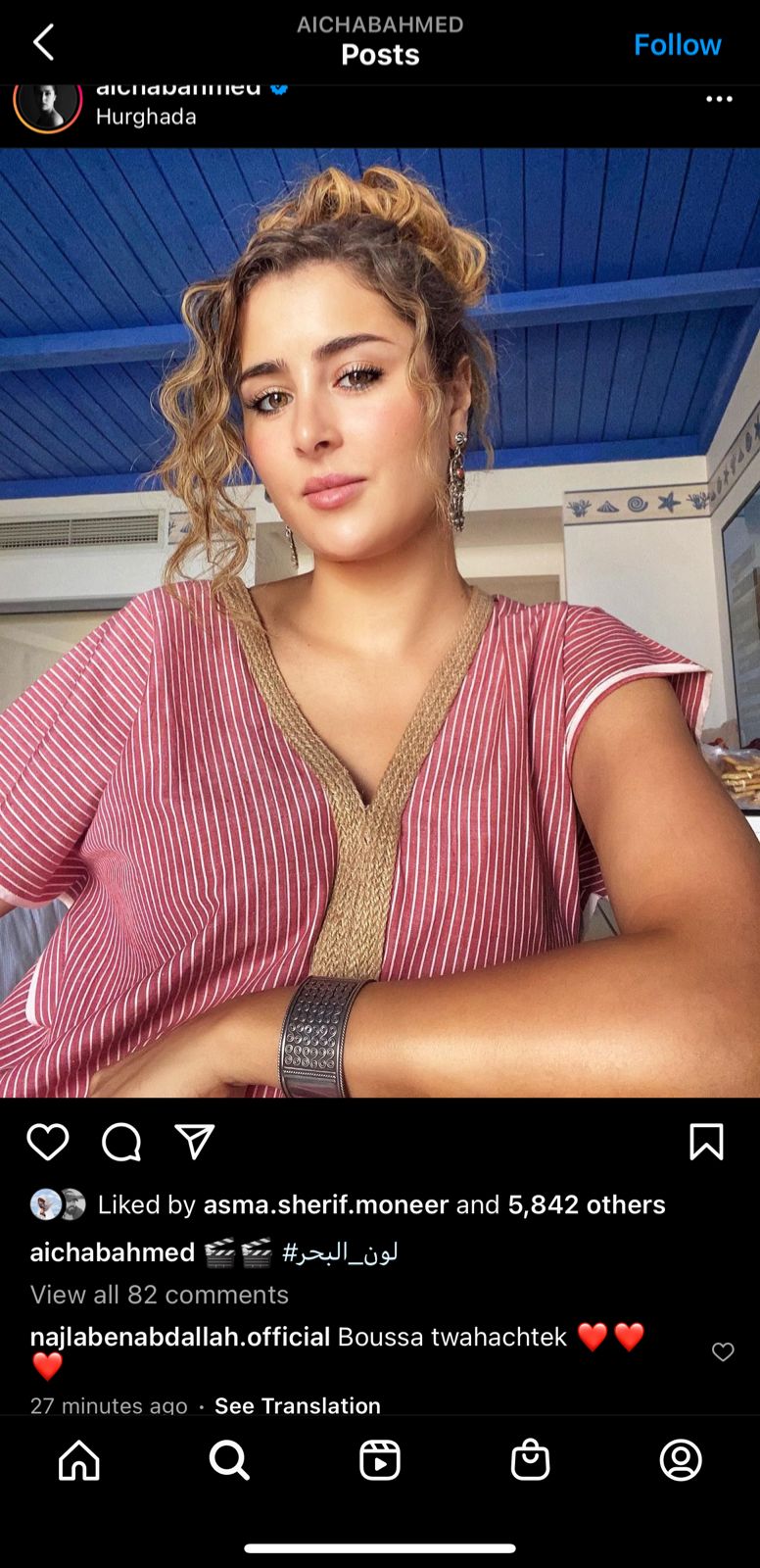The image size is (760, 1568).
Task: Like najlabenabdallah.official's comment
Action: (x=723, y=1352)
